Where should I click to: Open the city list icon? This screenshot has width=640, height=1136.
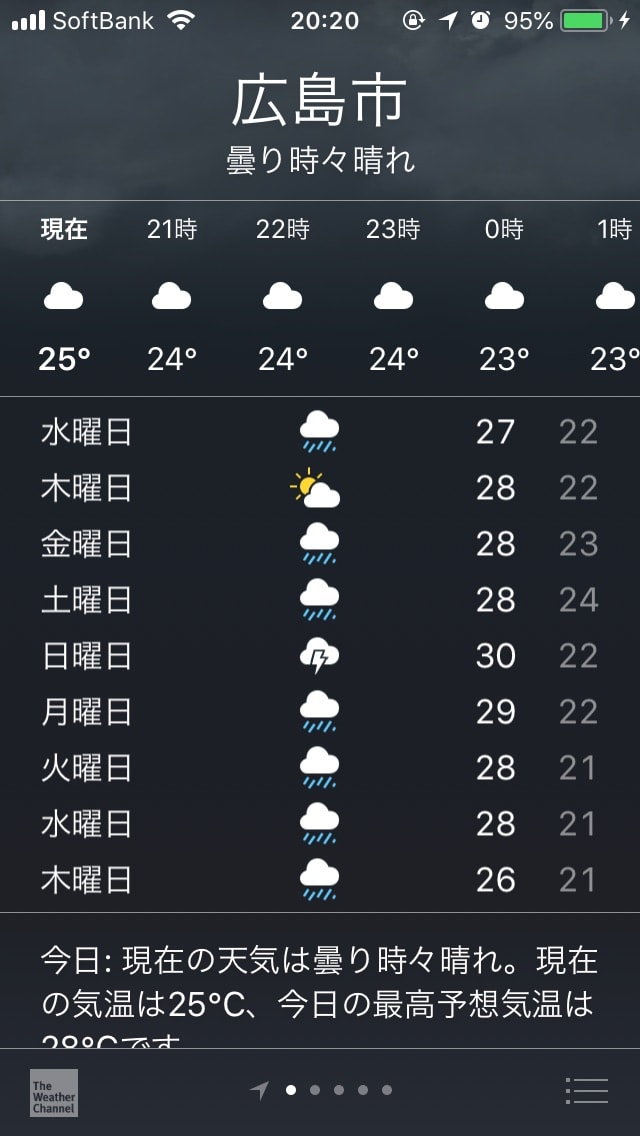(586, 1090)
